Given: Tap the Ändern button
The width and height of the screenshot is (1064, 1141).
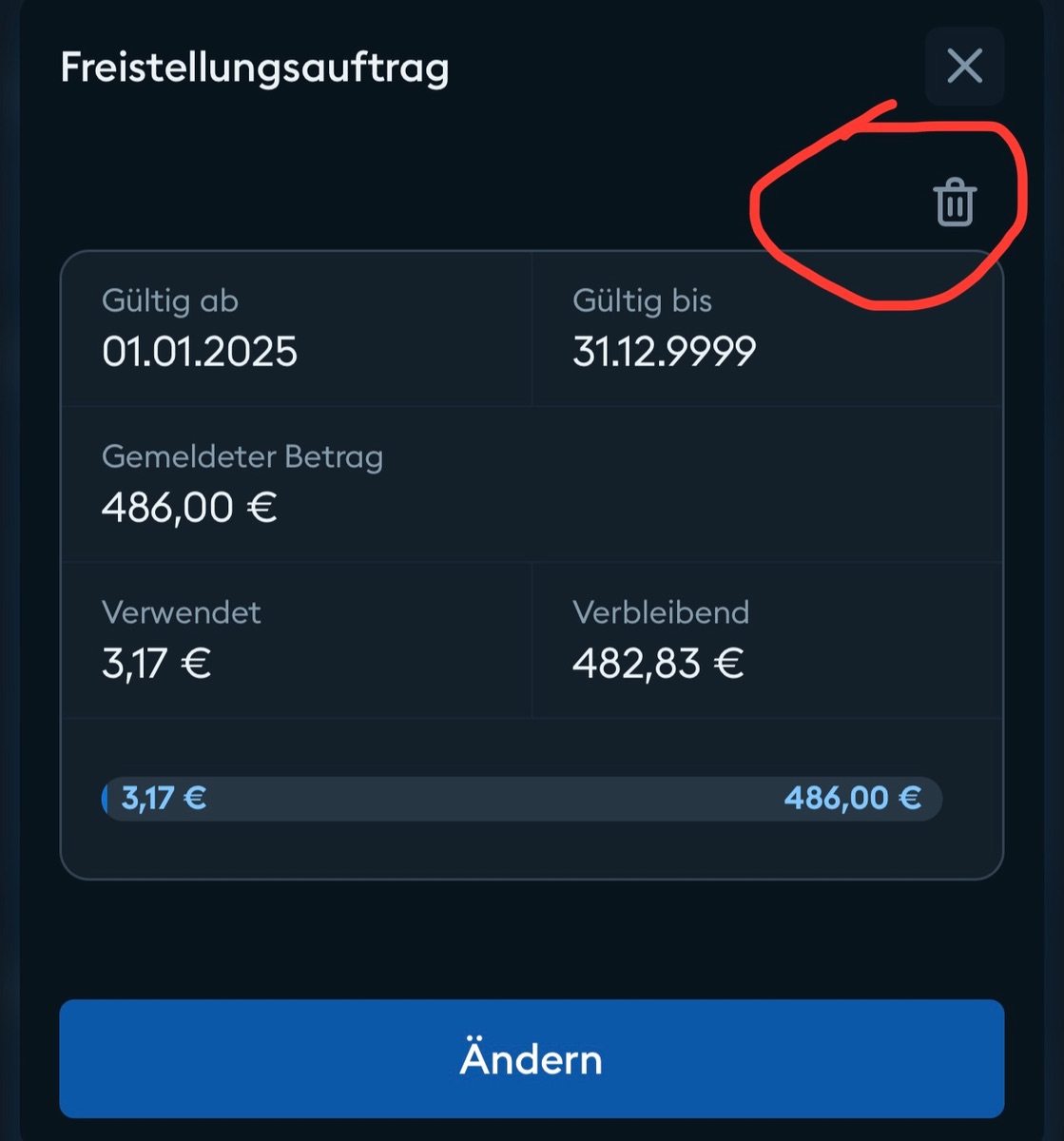Looking at the screenshot, I should pos(532,1058).
